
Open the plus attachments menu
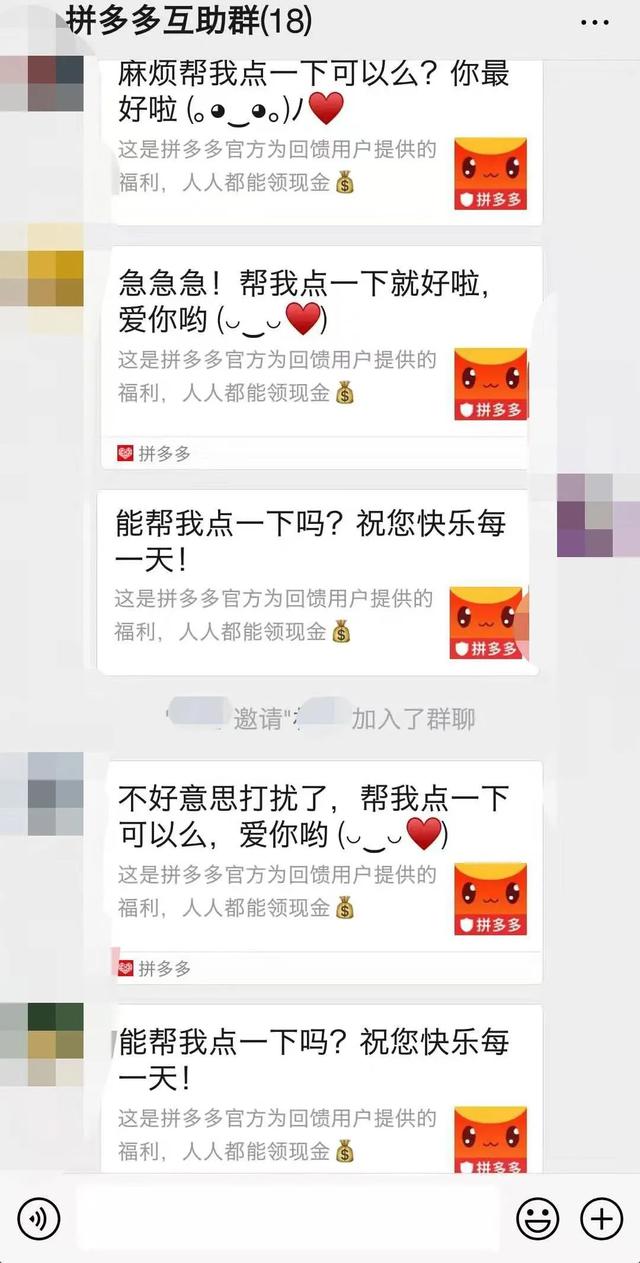point(601,1218)
